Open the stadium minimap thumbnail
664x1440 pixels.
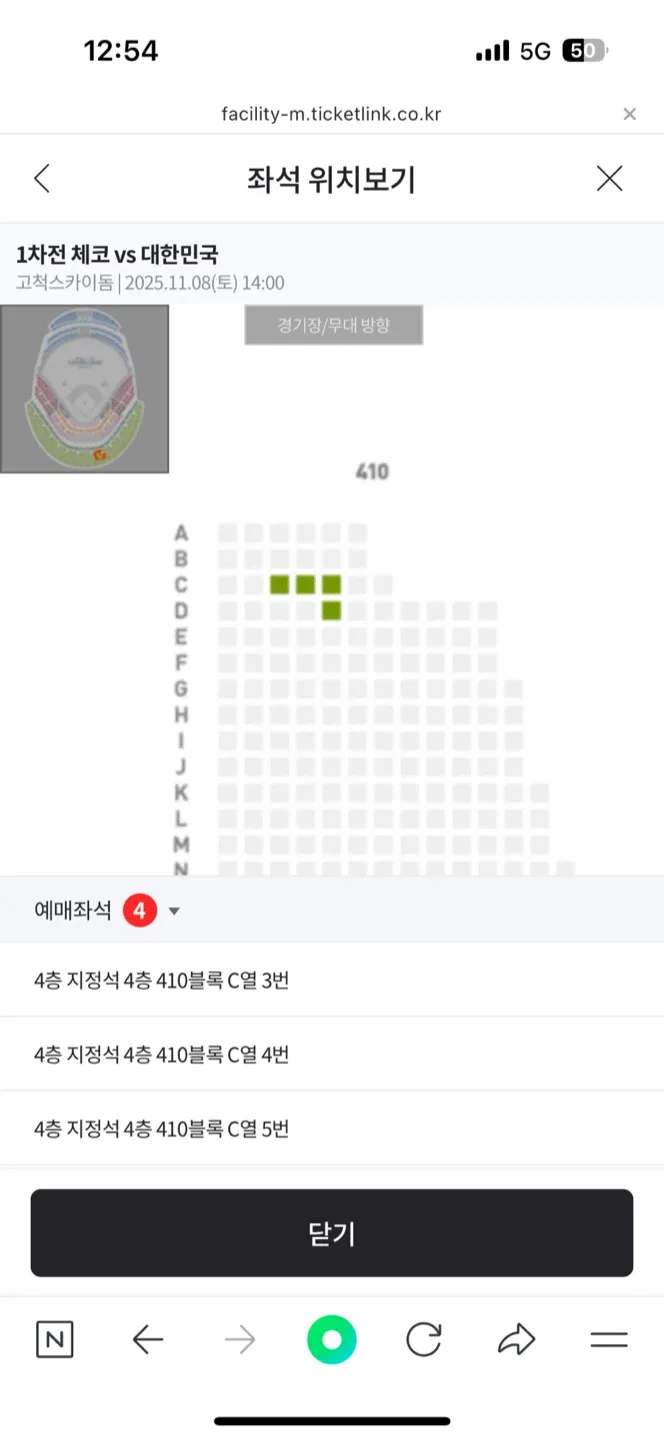85,389
